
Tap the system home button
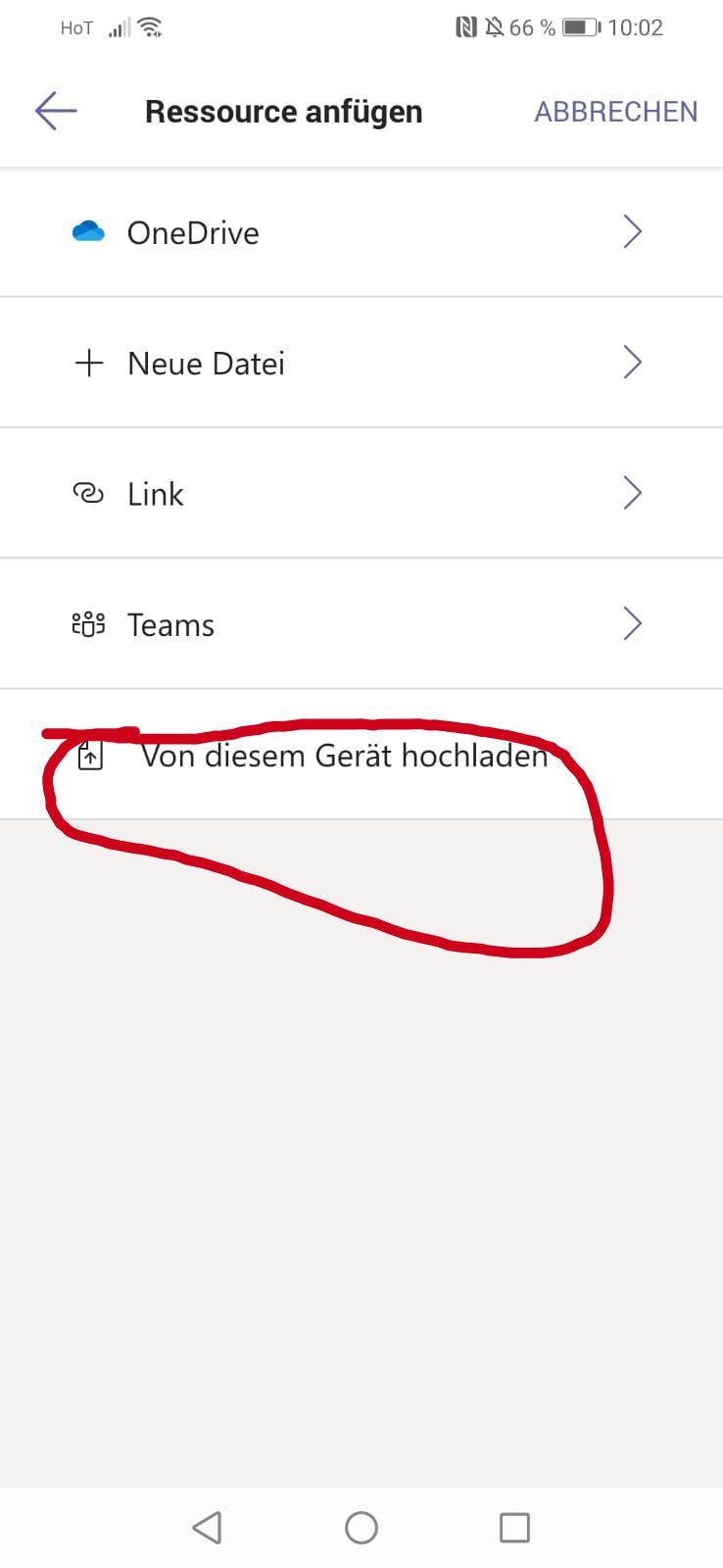[x=361, y=1527]
